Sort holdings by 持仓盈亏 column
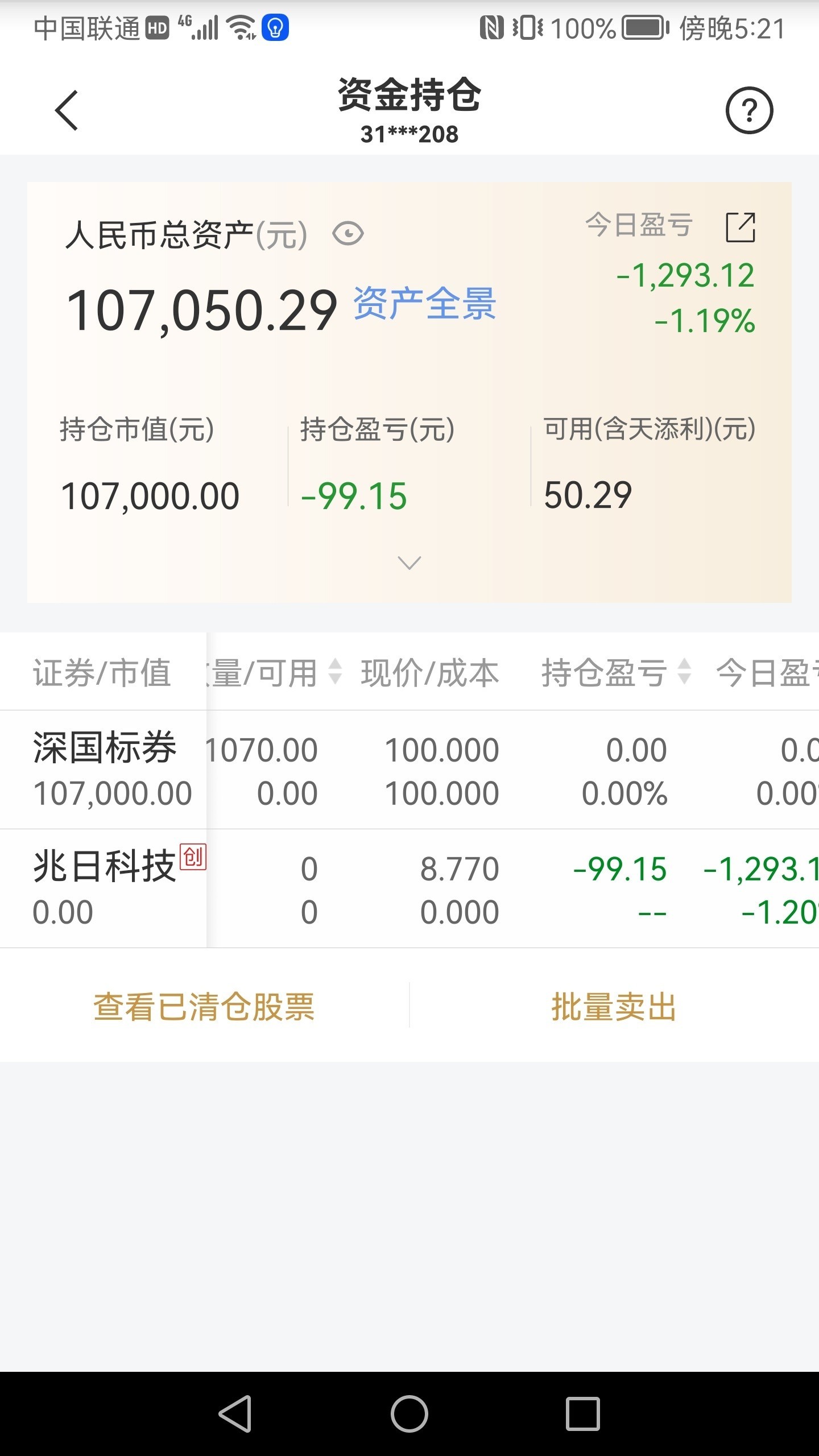This screenshot has width=819, height=1456. coord(617,672)
